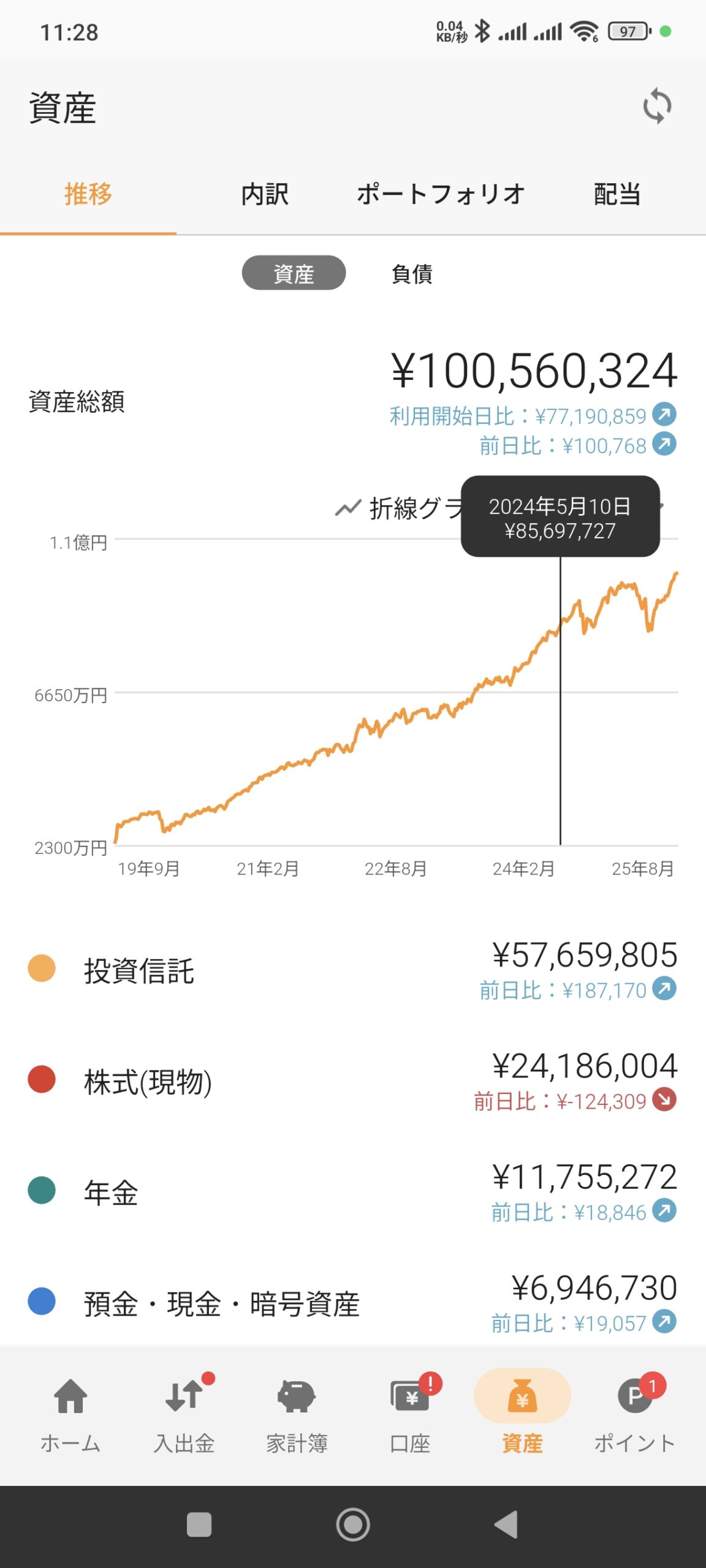
Task: Switch to the 配当 tab
Action: click(x=617, y=194)
